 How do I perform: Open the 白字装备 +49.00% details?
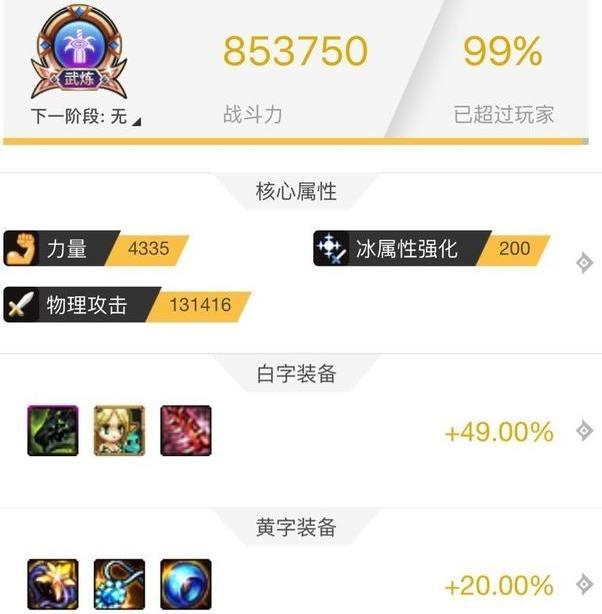[x=584, y=432]
